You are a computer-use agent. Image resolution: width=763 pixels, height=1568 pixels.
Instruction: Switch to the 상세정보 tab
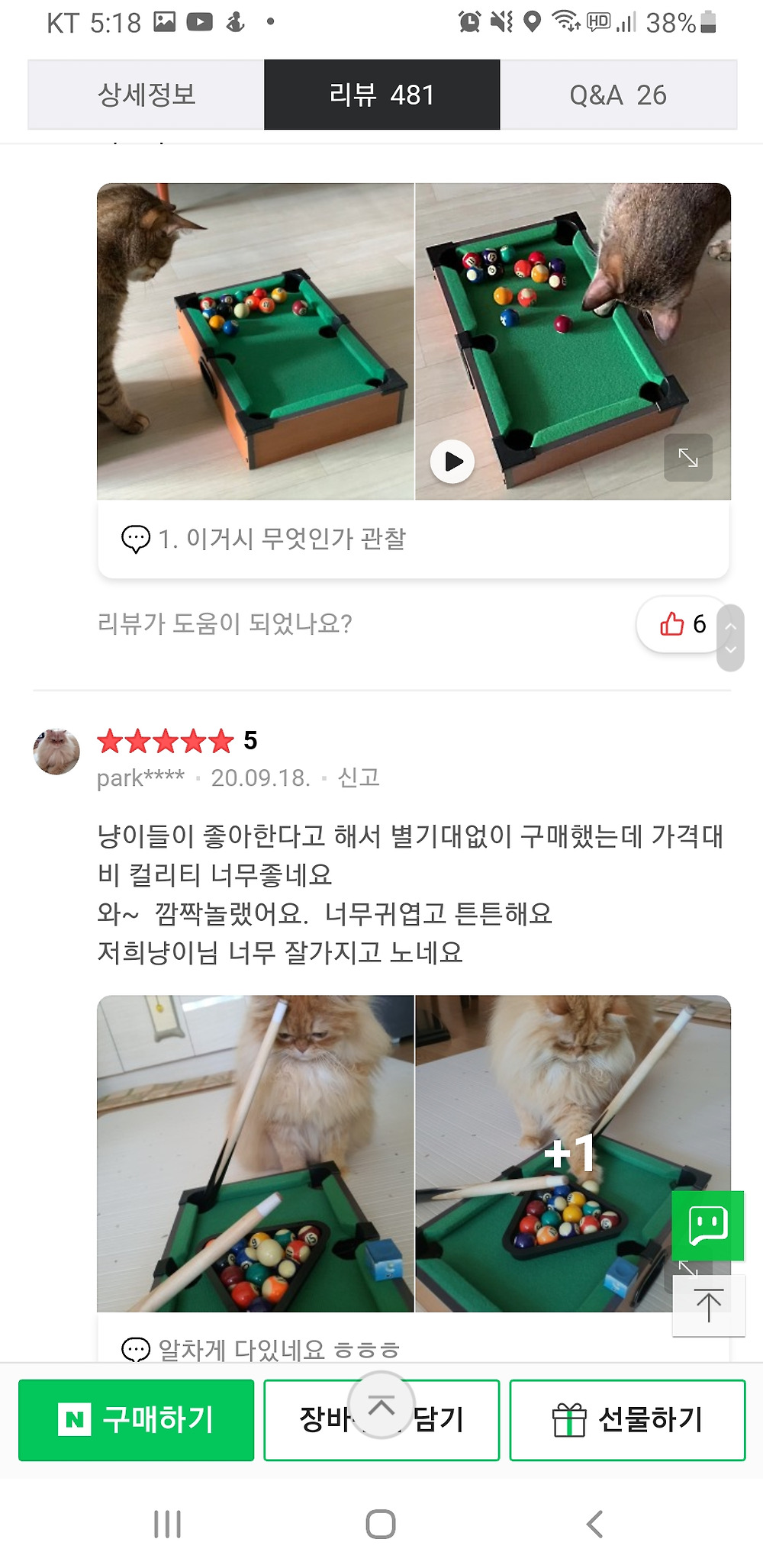point(146,95)
